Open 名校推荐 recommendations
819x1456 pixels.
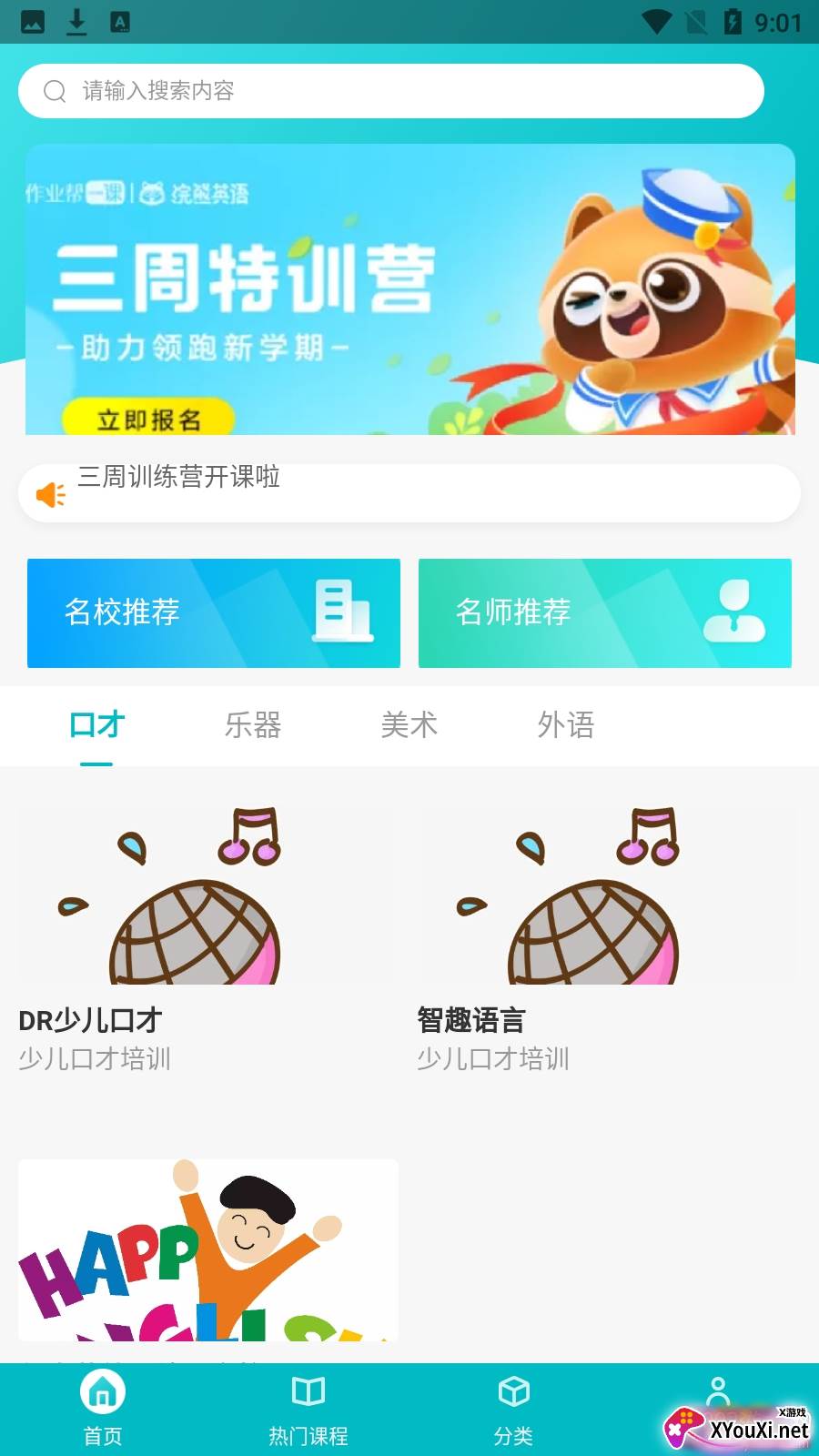pos(214,612)
